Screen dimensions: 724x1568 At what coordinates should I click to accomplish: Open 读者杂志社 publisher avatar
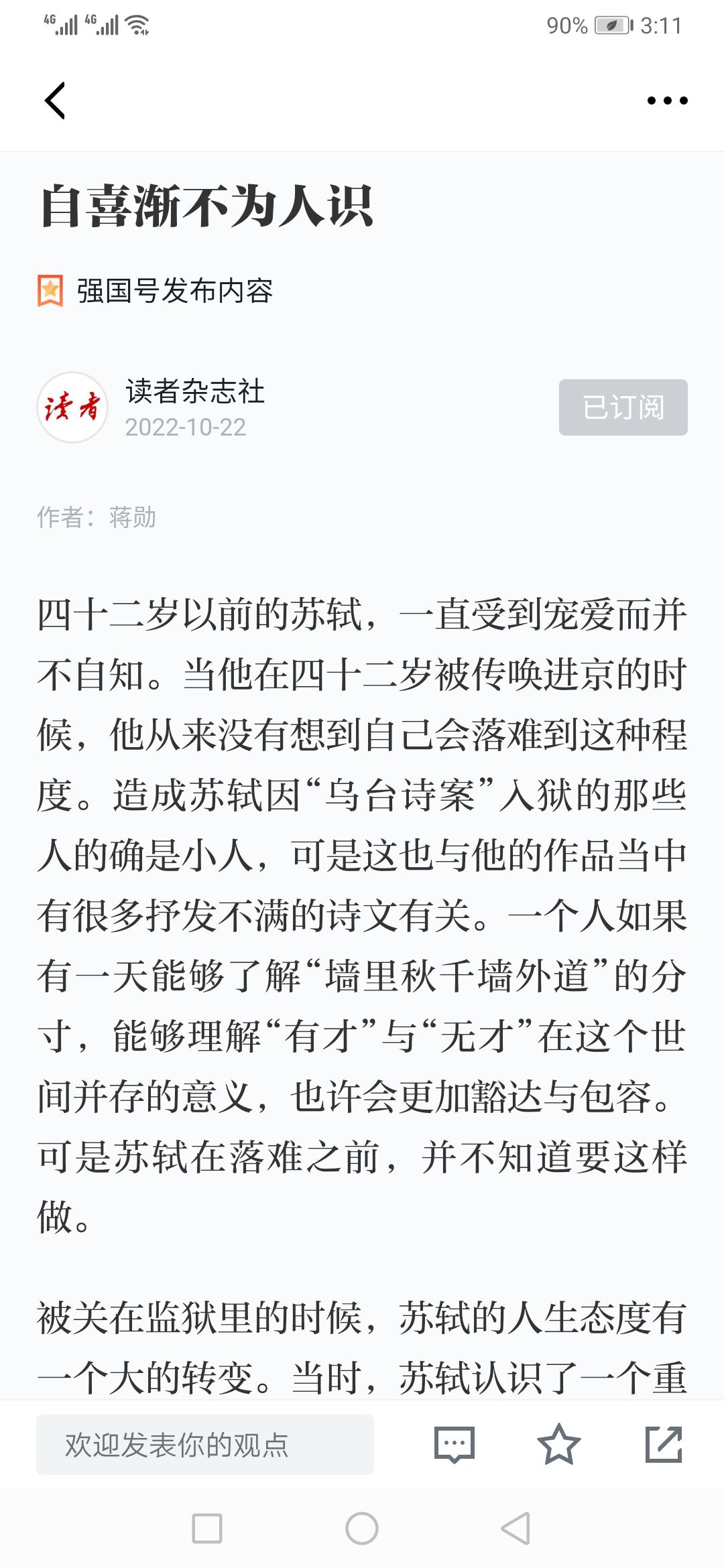(x=72, y=407)
